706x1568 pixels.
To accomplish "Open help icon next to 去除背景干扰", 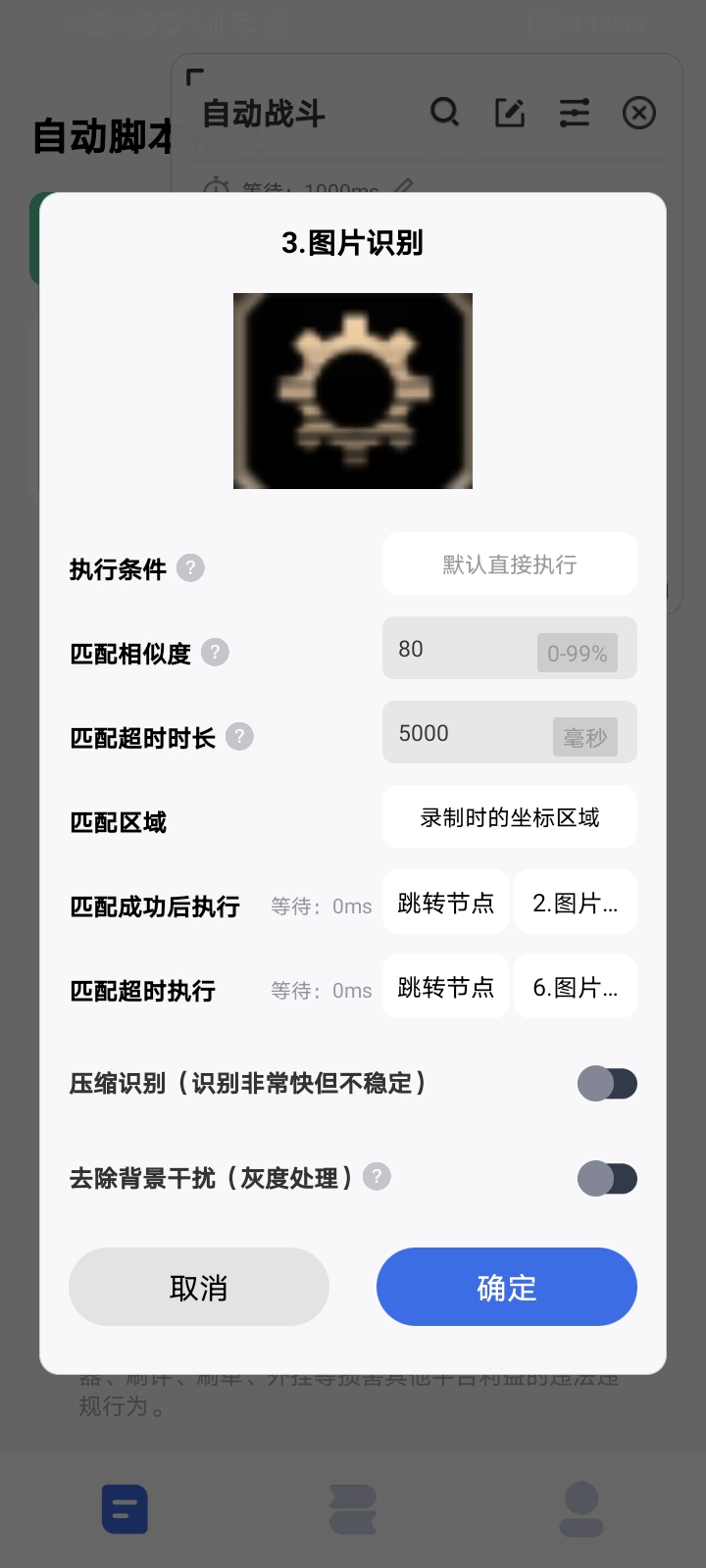I will click(377, 1176).
